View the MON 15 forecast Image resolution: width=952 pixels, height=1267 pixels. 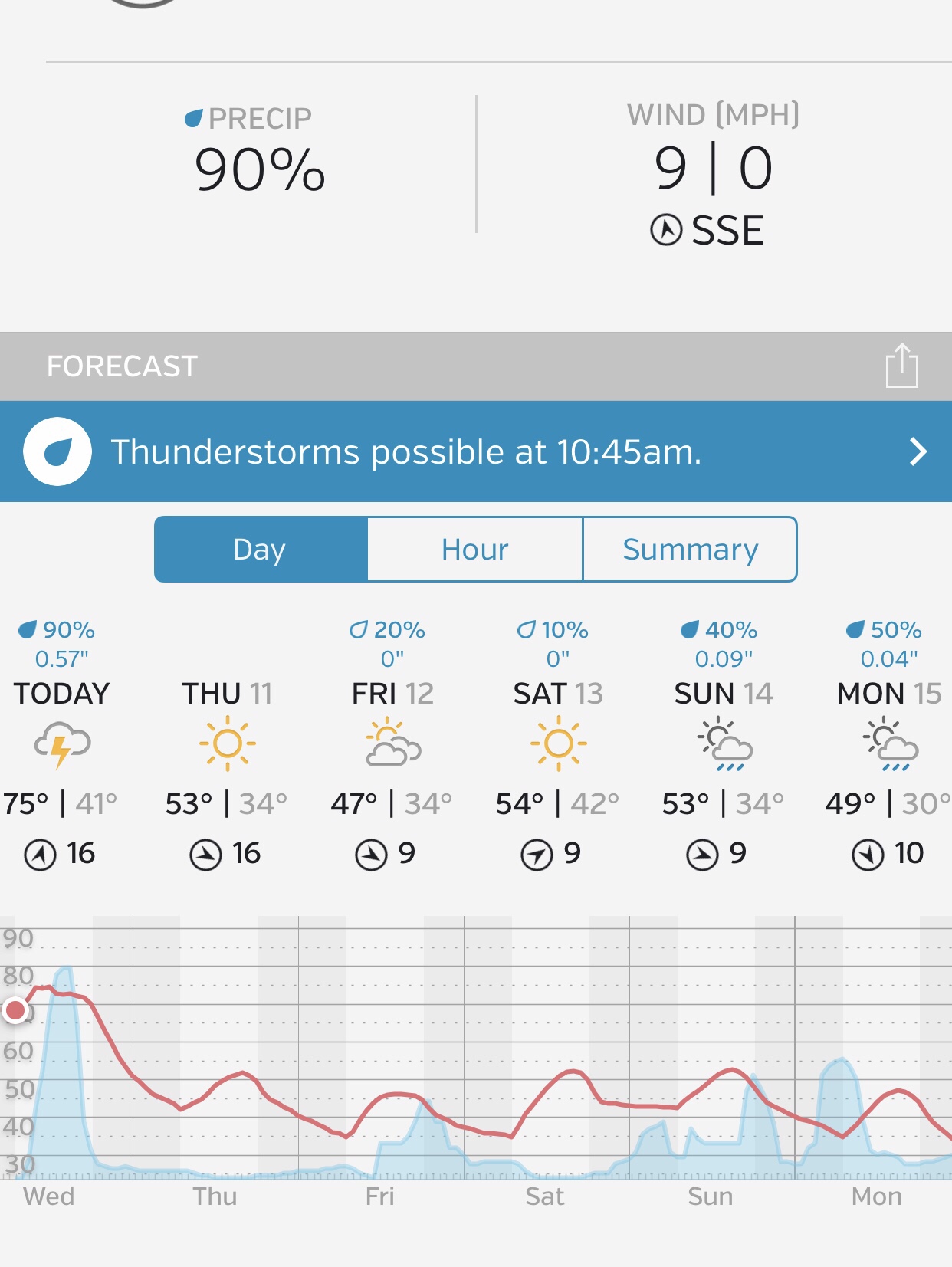click(889, 742)
